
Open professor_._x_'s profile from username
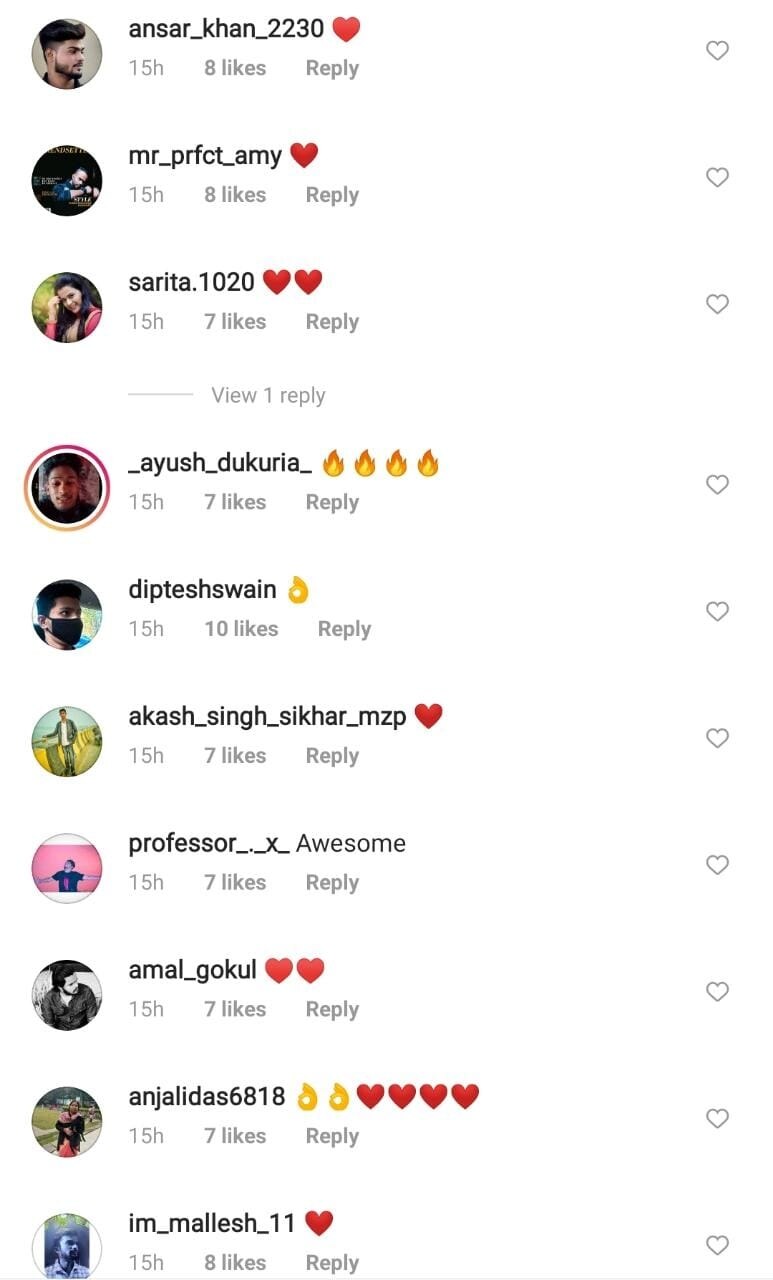[x=209, y=843]
